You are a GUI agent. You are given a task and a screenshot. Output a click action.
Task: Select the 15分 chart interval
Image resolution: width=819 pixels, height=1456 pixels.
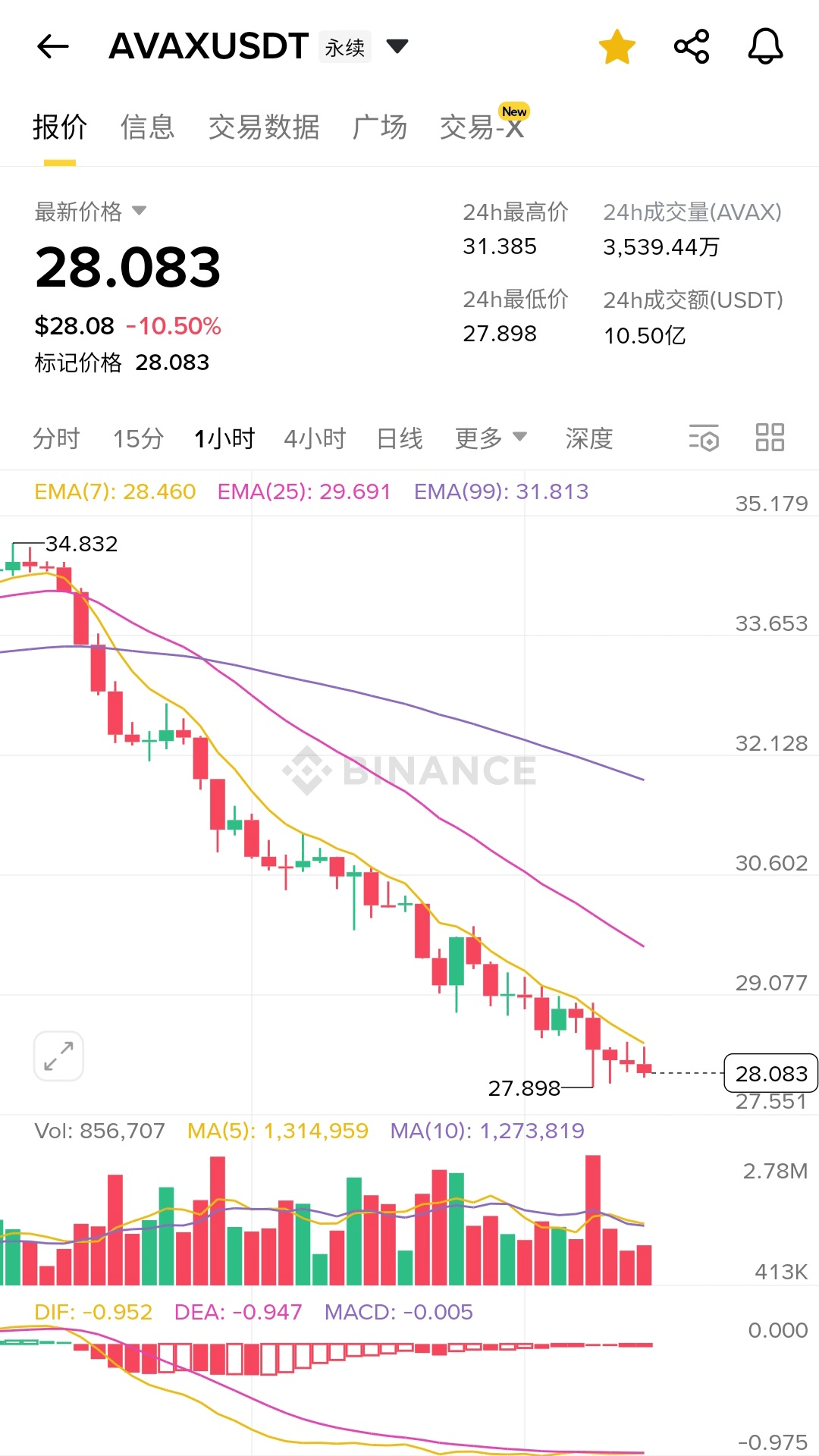[139, 438]
